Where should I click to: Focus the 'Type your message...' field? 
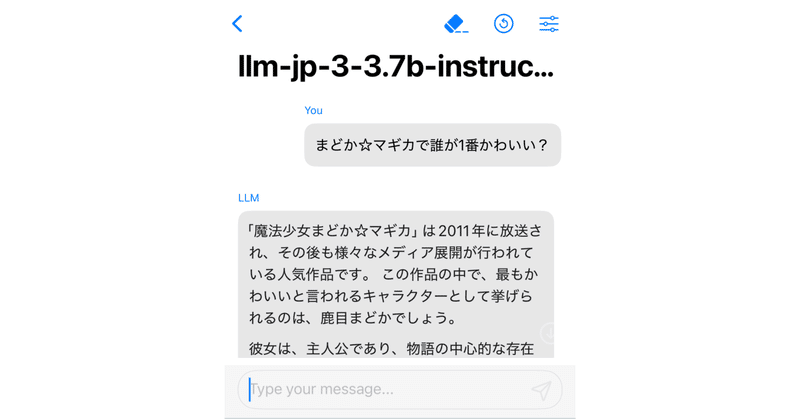[385, 389]
